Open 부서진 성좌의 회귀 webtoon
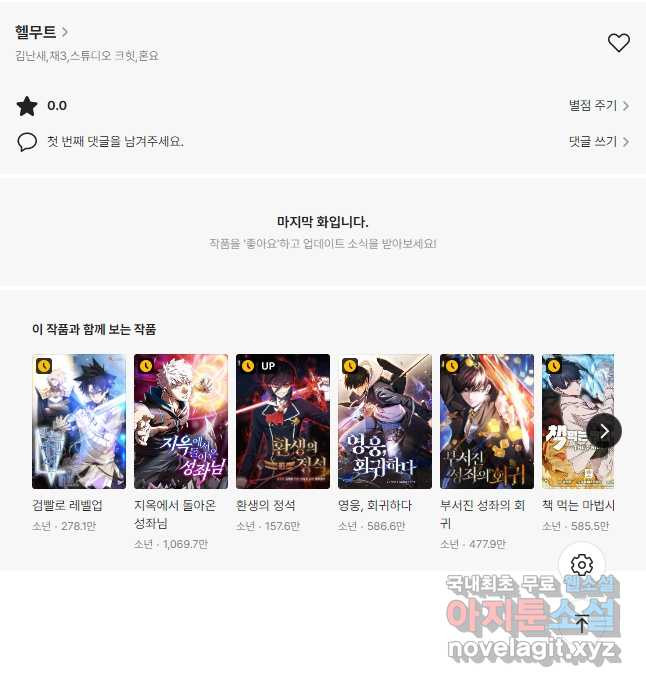 pos(486,421)
